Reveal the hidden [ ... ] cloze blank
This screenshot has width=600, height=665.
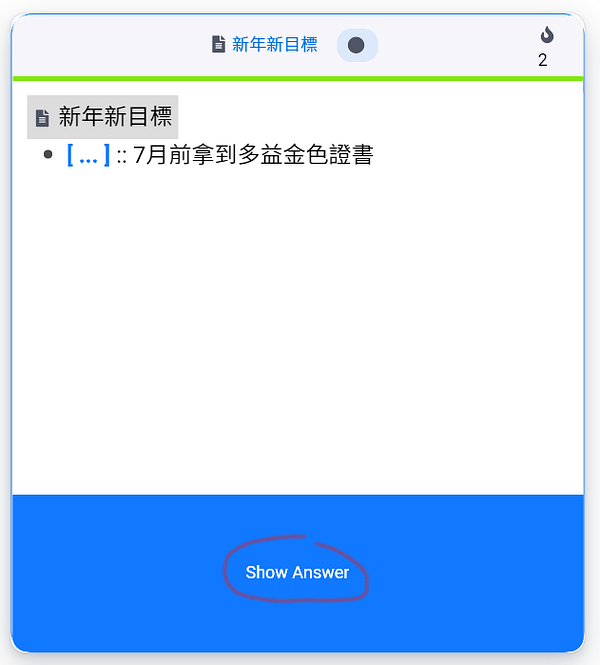[88, 156]
